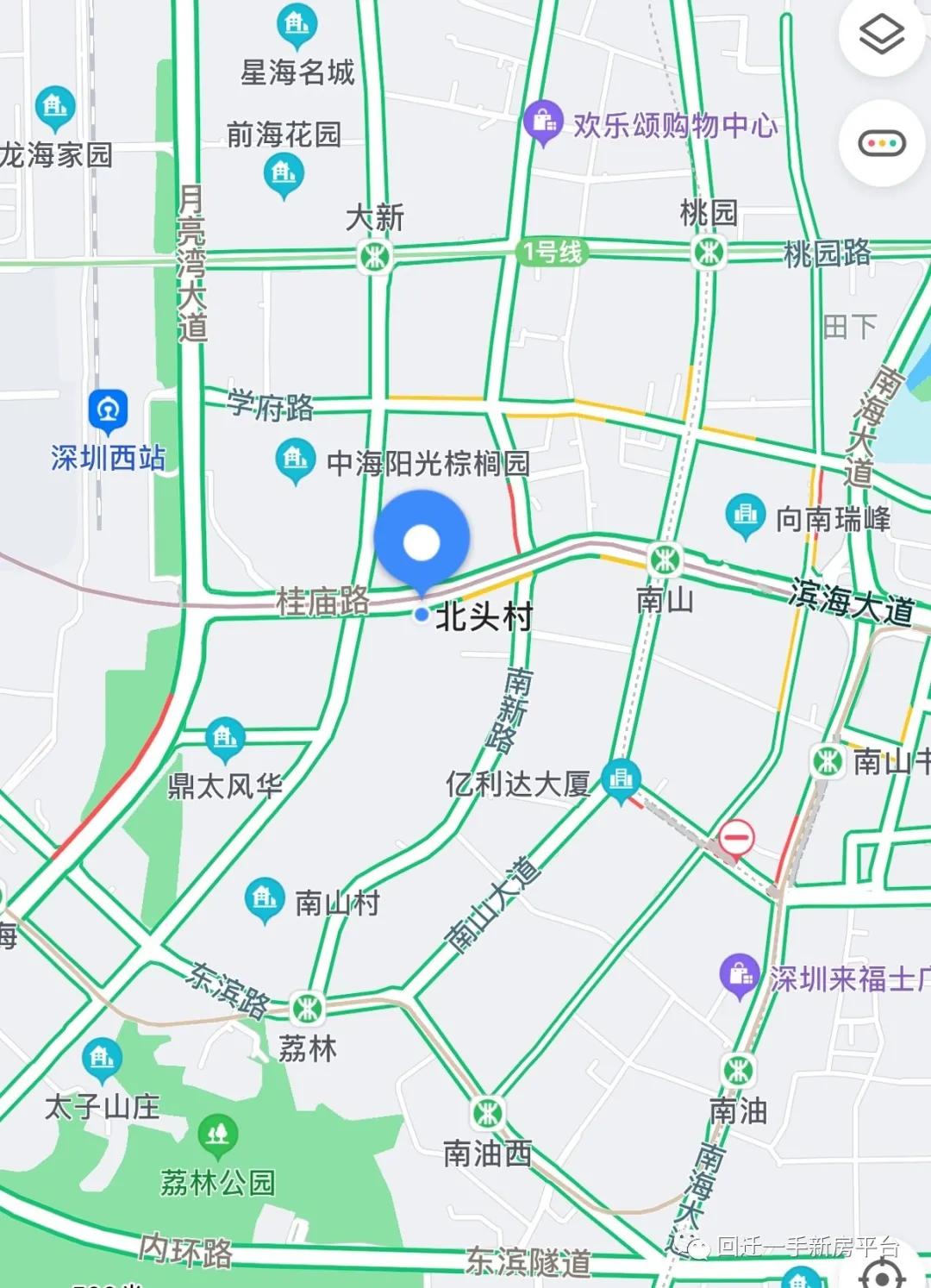931x1288 pixels.
Task: Click the blue location pin at 北头村
Action: 422,540
